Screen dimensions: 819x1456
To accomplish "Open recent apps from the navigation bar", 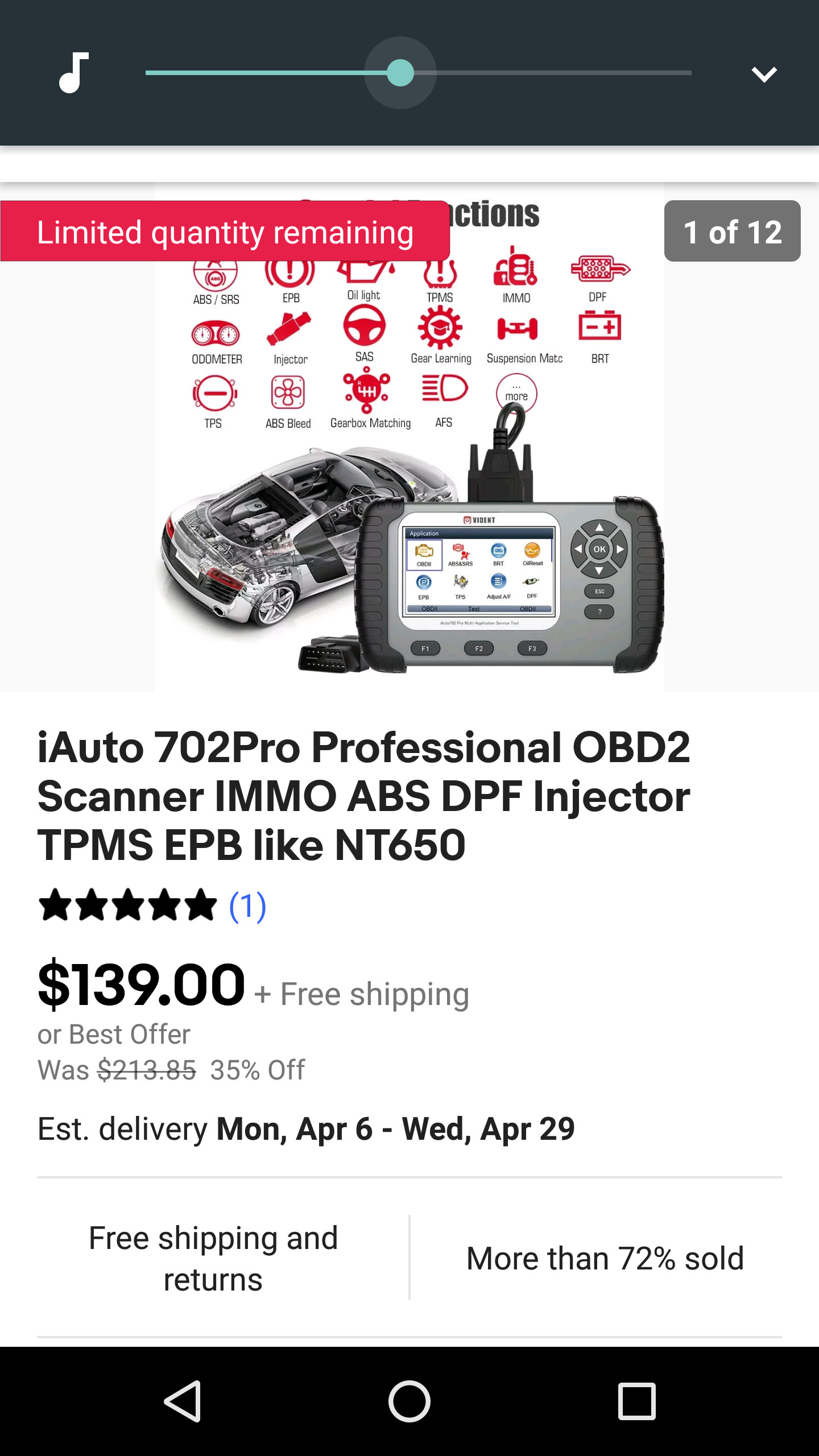I will pos(636,1401).
